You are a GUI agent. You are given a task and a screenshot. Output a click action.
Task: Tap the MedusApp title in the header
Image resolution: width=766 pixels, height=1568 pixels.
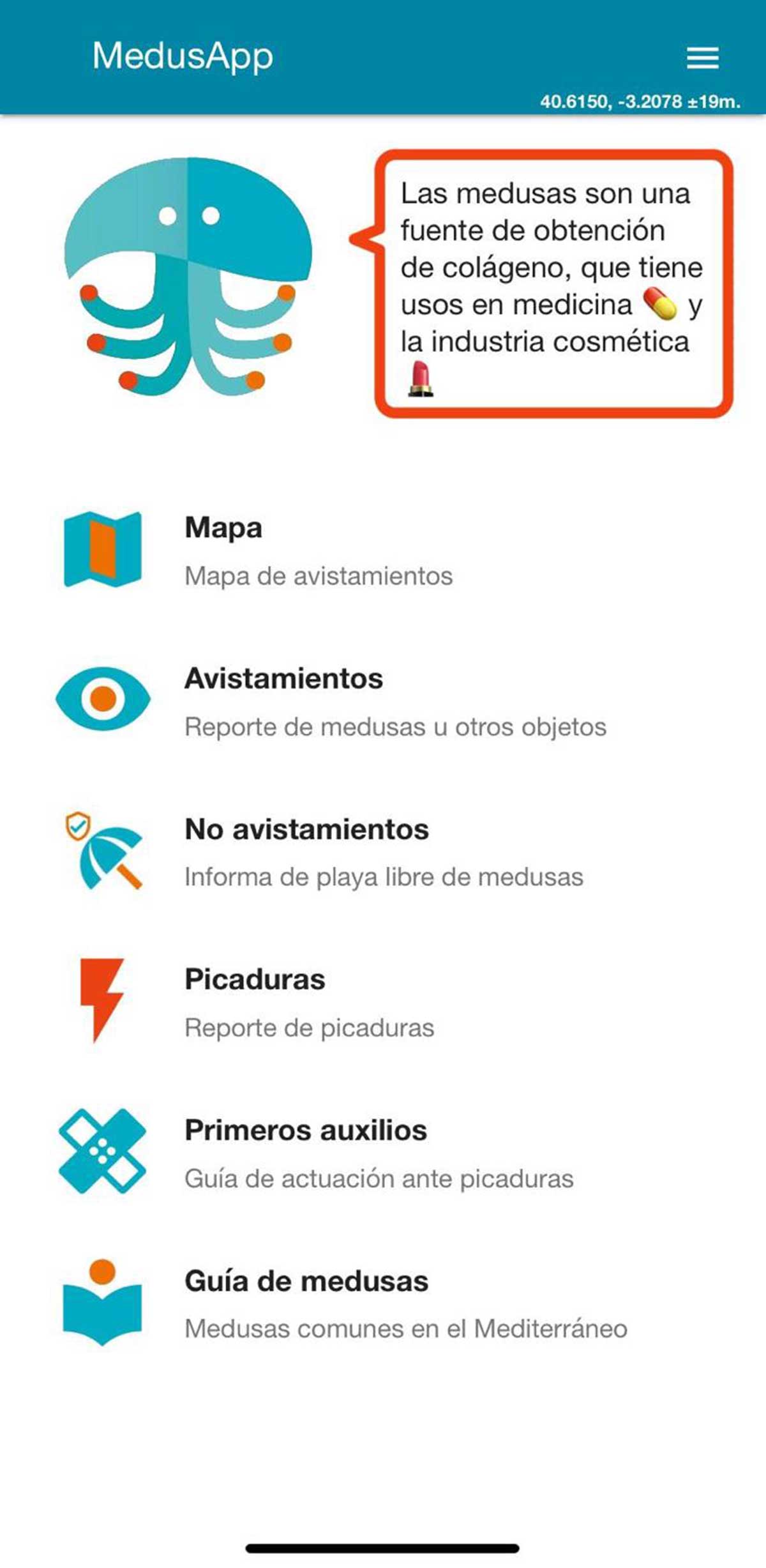(181, 56)
